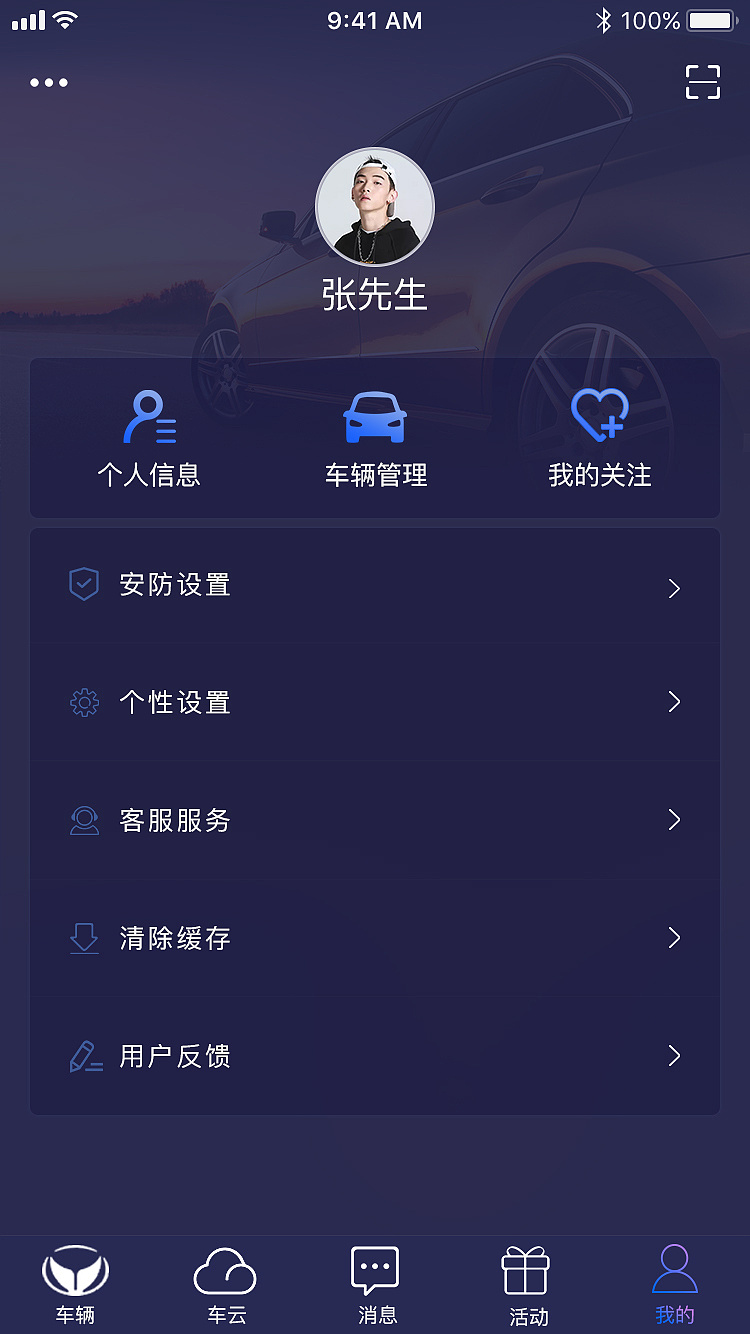
Task: Switch to the 车辆 vehicle tab
Action: 75,1285
